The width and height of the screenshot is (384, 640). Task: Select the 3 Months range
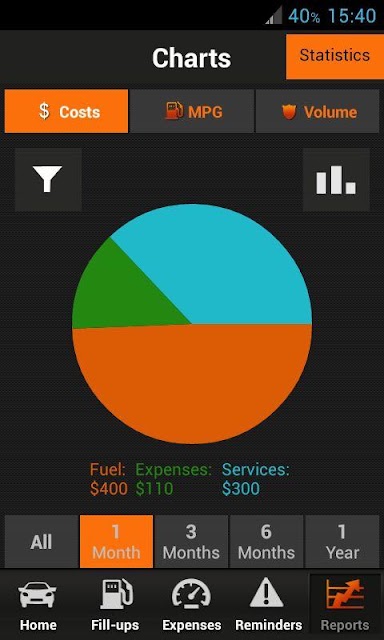point(191,542)
